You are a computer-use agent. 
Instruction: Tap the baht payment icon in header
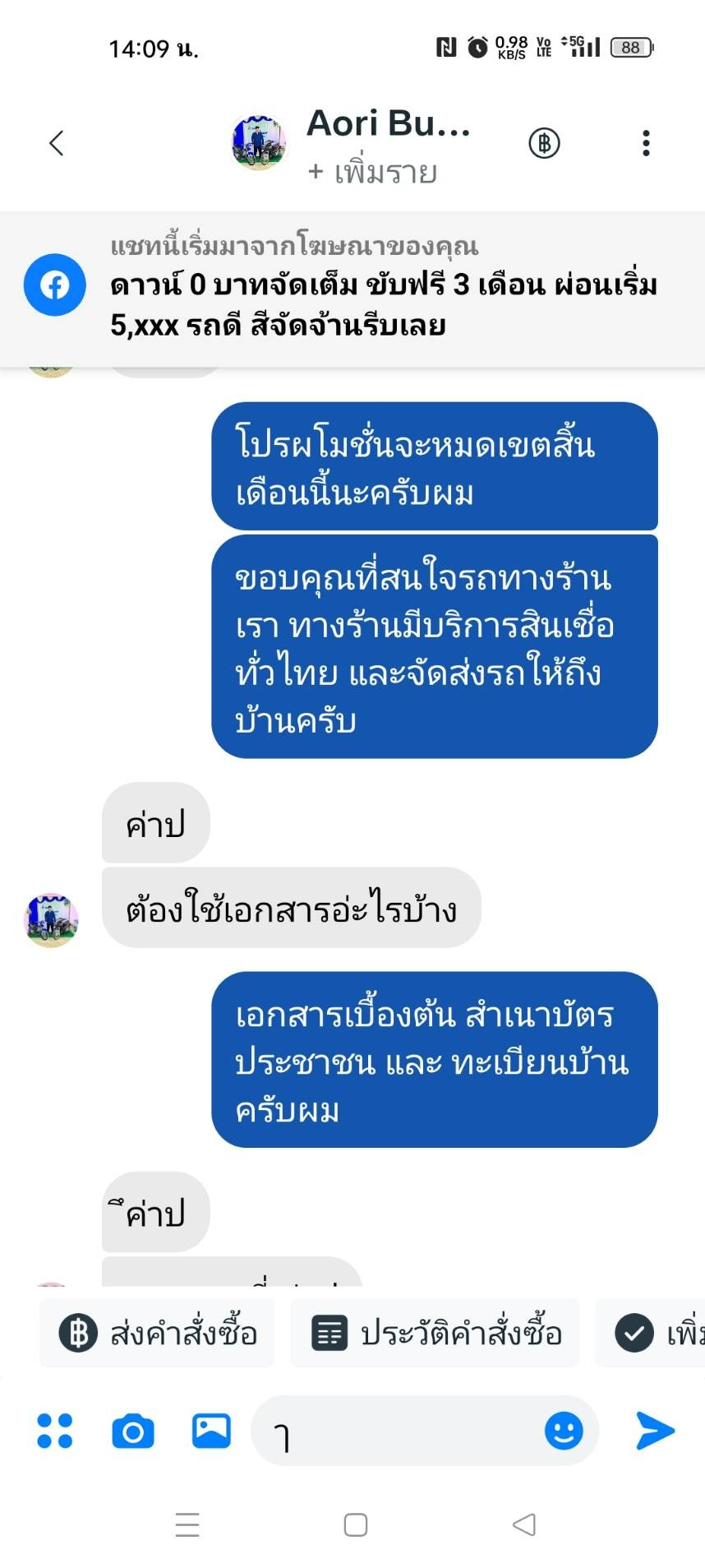(543, 143)
